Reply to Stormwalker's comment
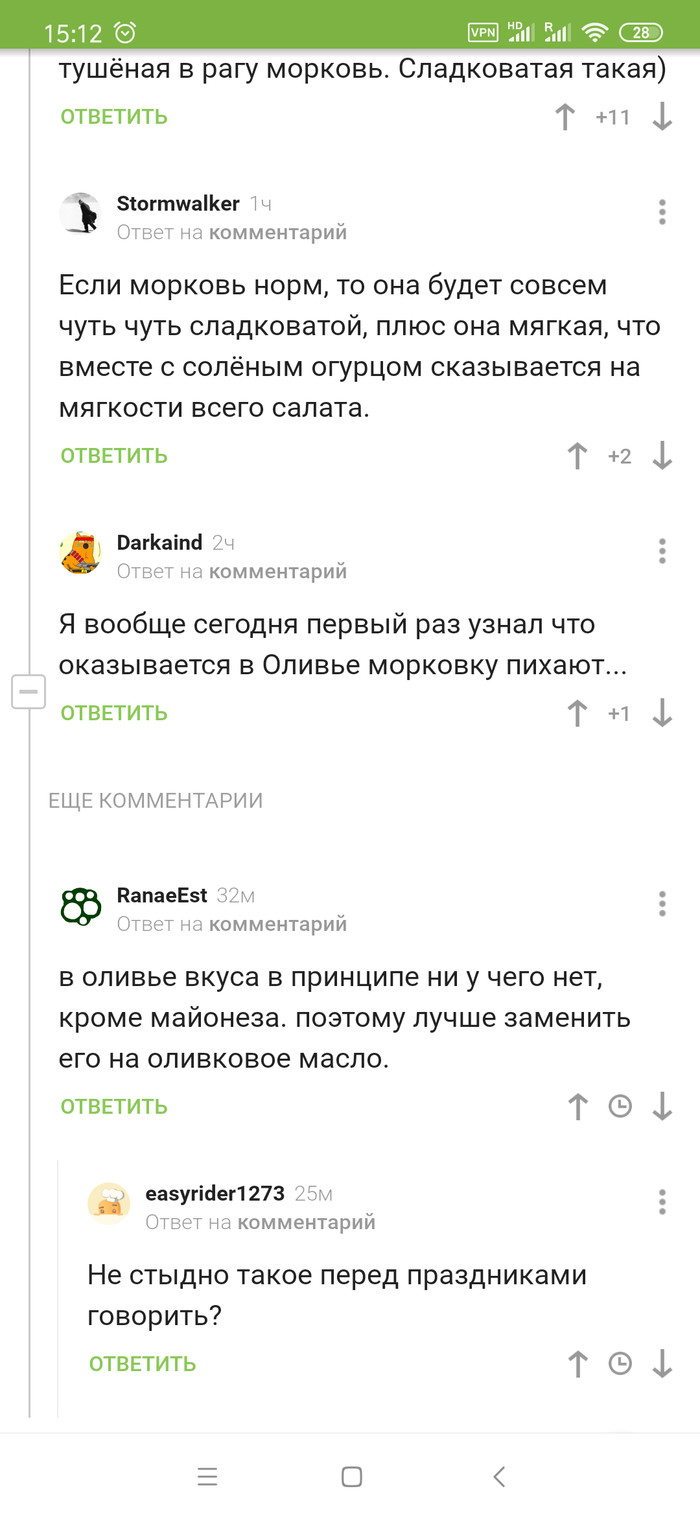This screenshot has height=1517, width=700. coord(114,456)
